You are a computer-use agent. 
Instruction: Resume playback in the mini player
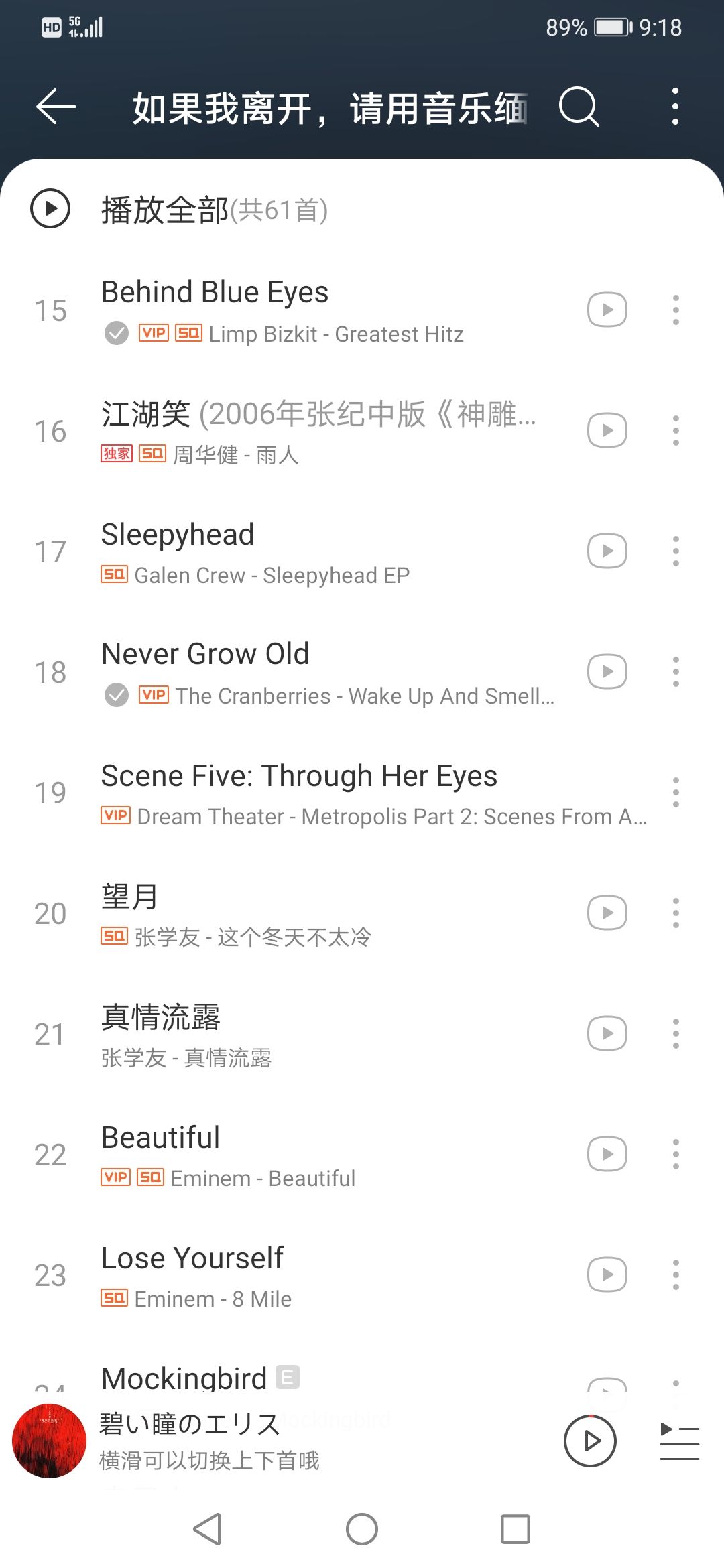point(590,1441)
